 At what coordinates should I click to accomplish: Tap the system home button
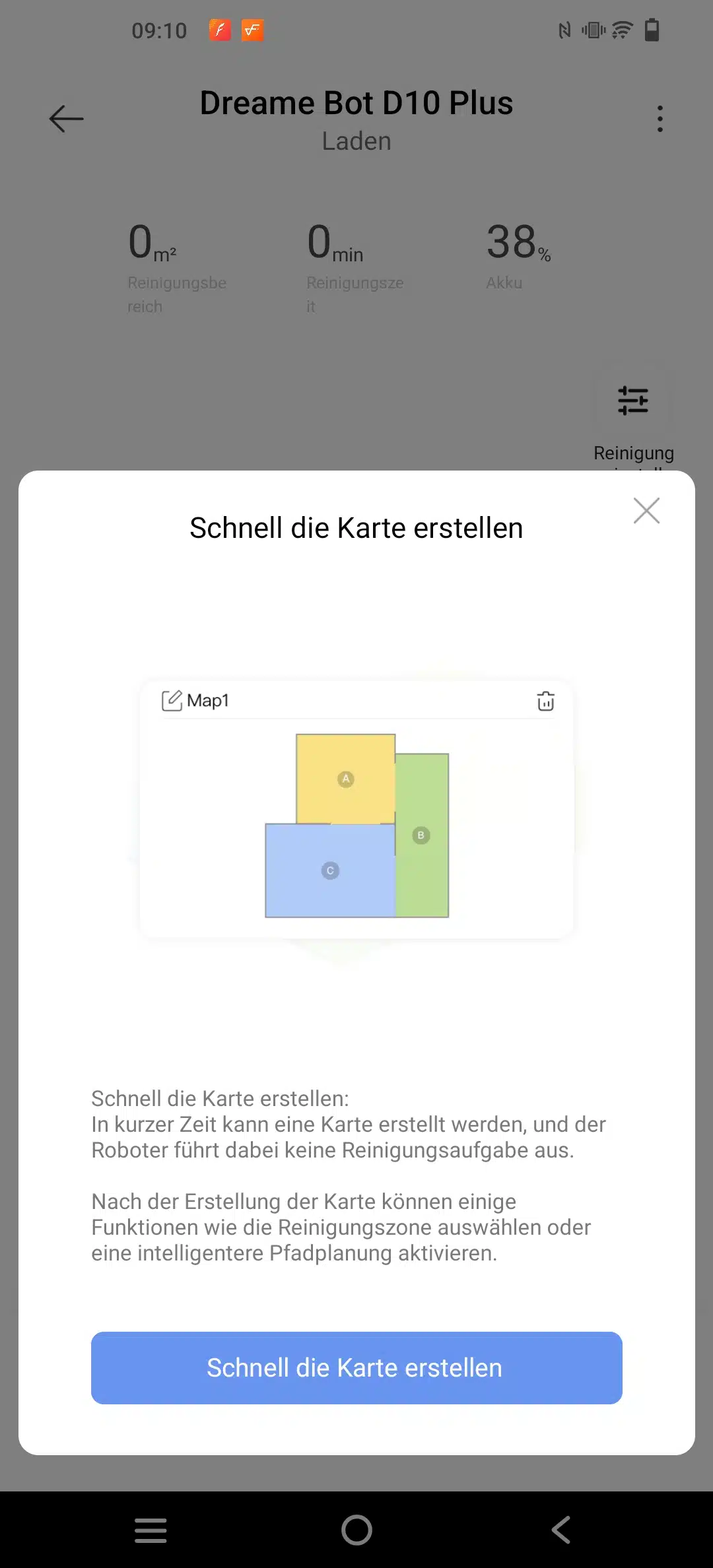click(356, 1530)
